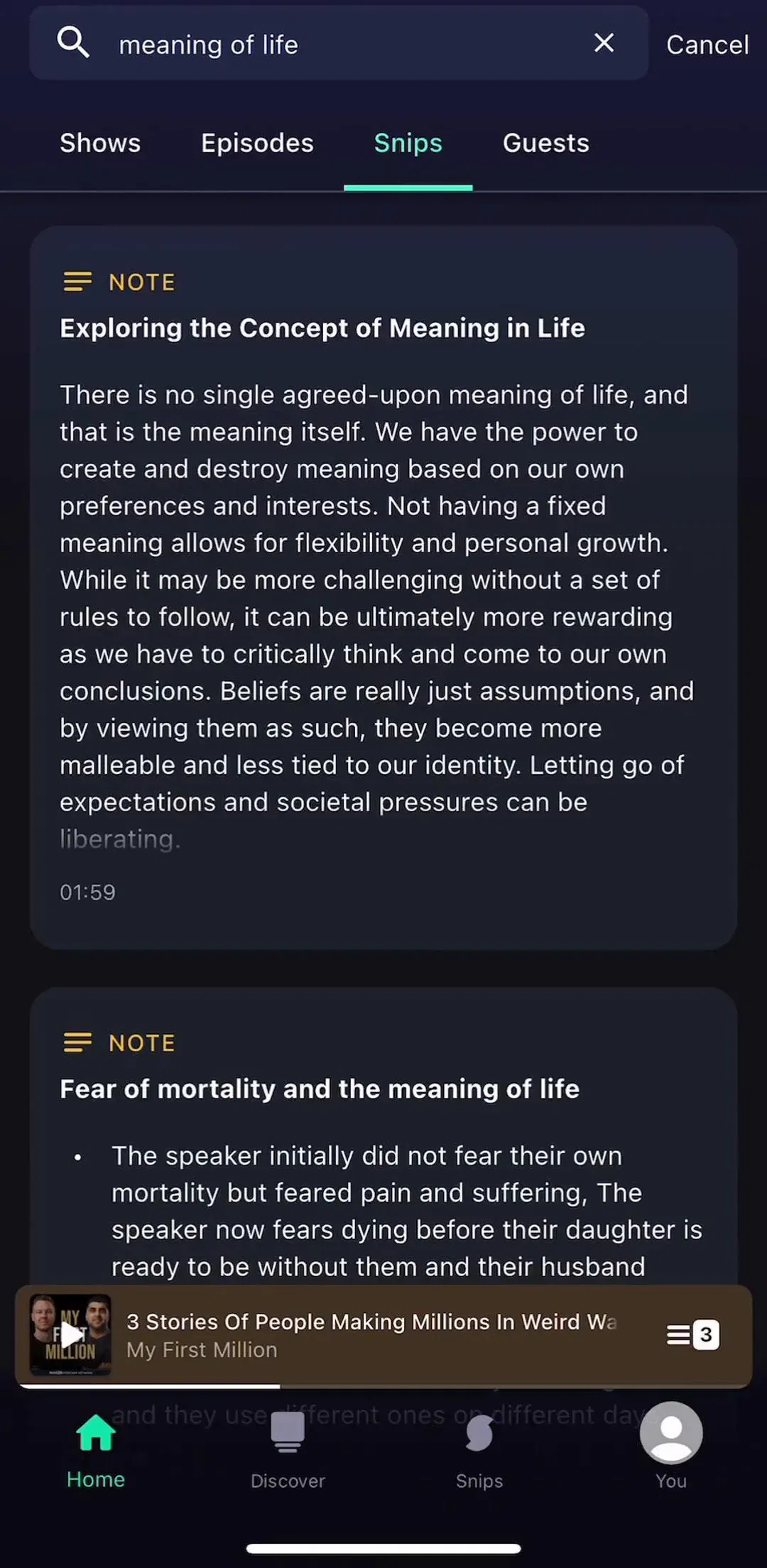The width and height of the screenshot is (767, 1568).
Task: Switch to the Shows tab
Action: click(x=100, y=143)
